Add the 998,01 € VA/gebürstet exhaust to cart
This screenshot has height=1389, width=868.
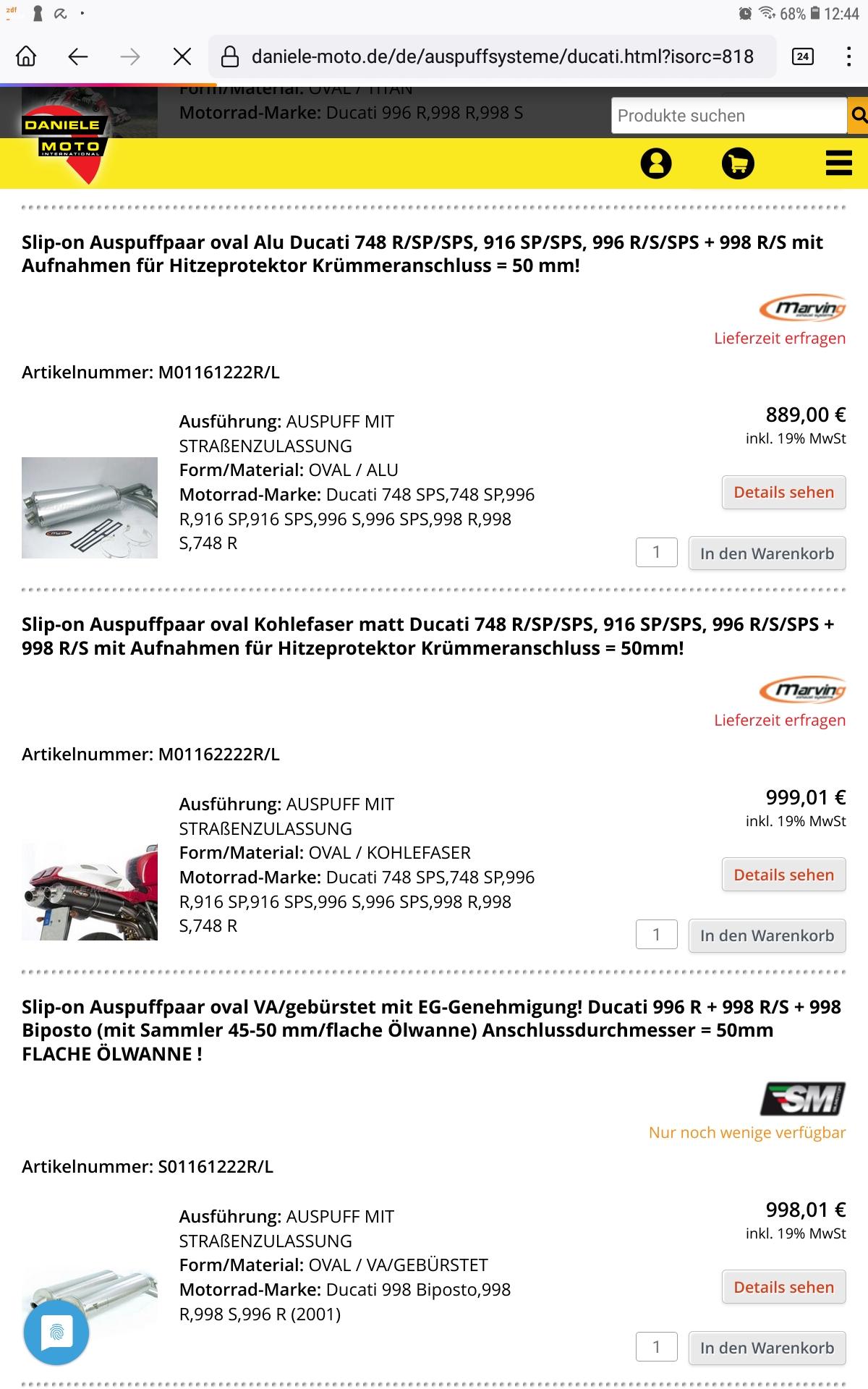767,1348
